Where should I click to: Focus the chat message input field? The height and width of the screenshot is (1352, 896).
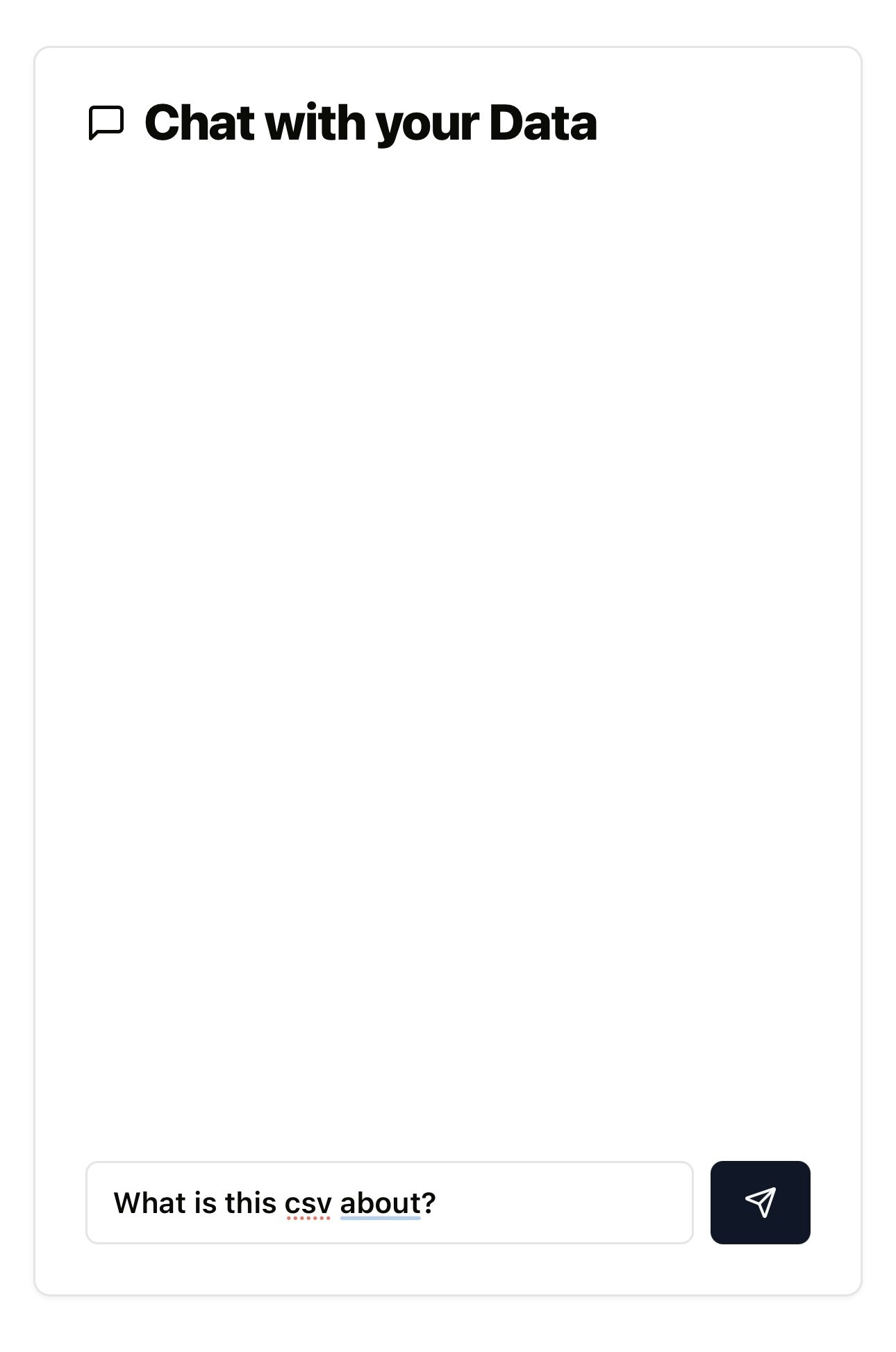pos(390,1203)
